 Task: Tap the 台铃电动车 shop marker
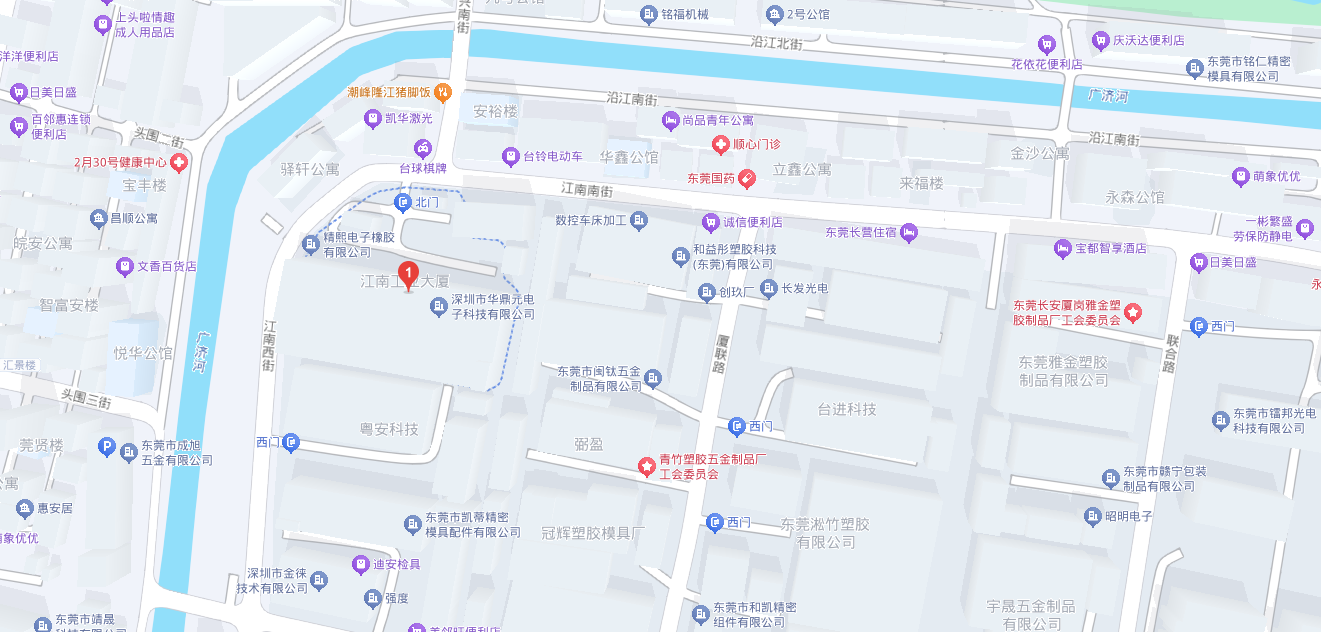click(511, 157)
